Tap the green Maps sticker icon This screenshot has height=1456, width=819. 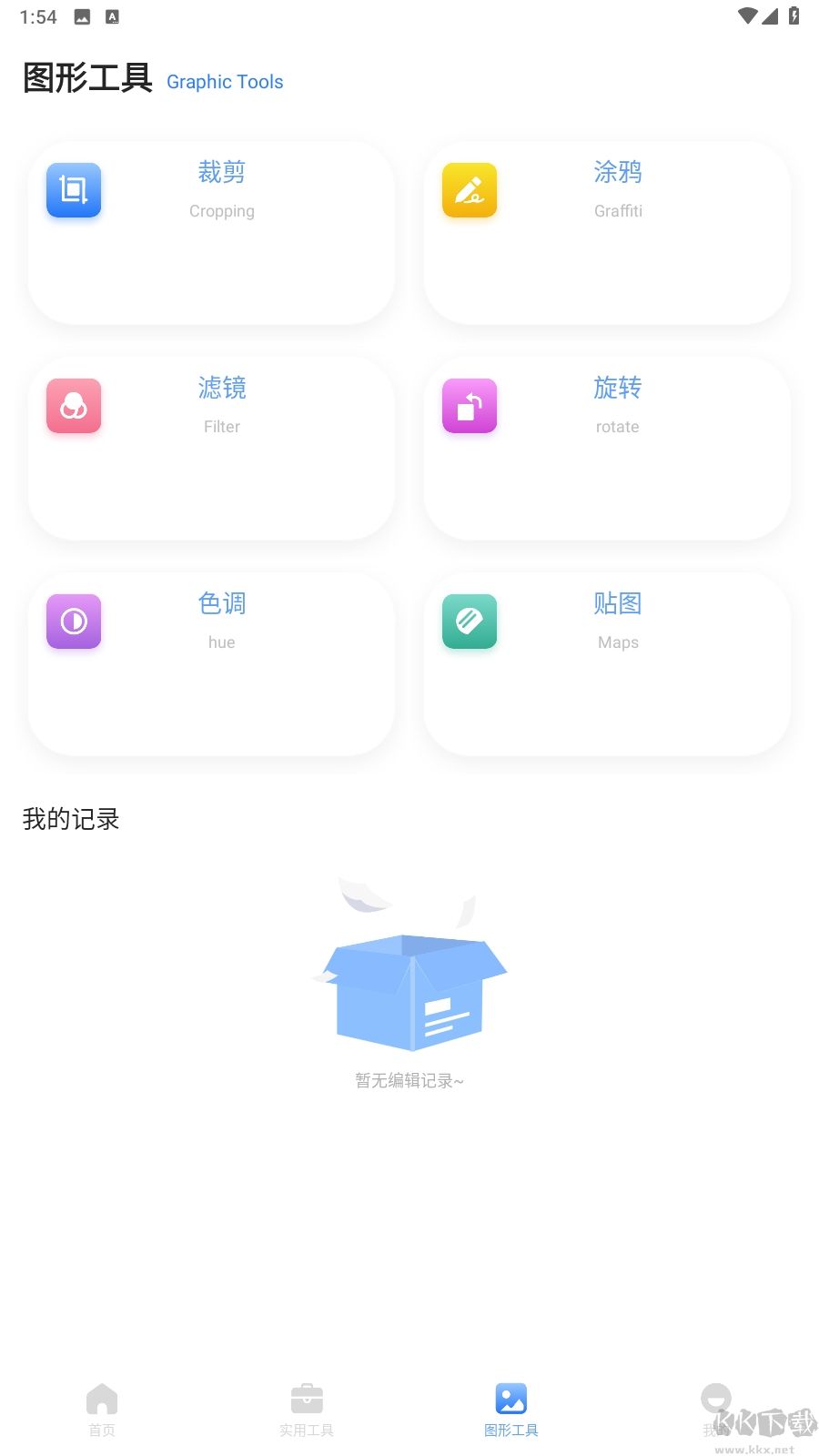point(469,622)
